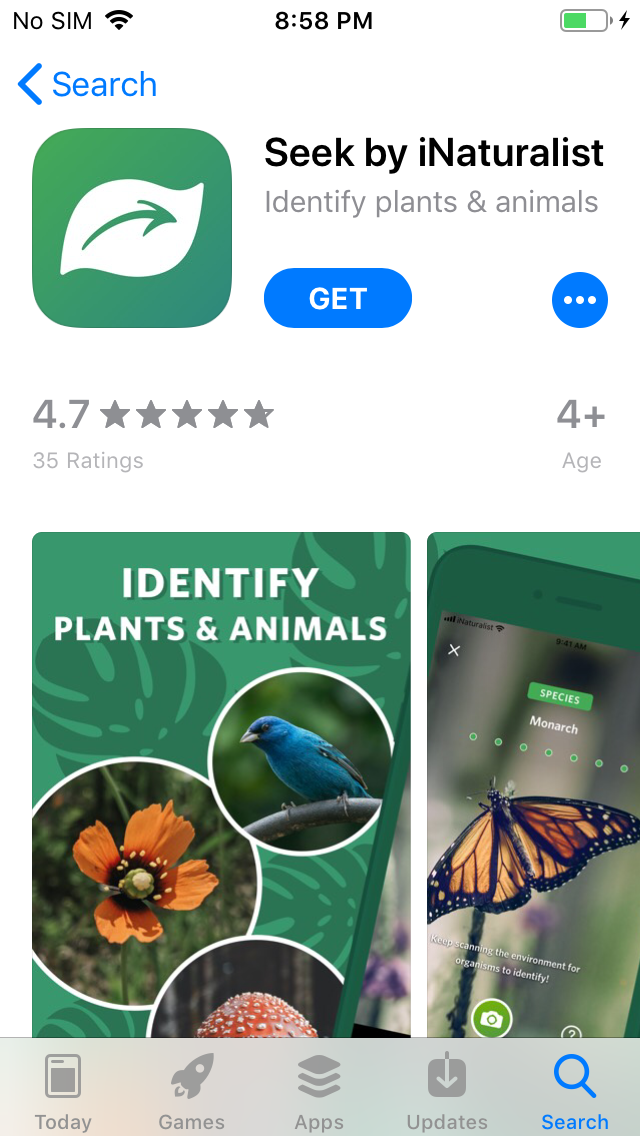The height and width of the screenshot is (1136, 640).
Task: Open the Identify Plants & Animals screenshot
Action: [221, 785]
